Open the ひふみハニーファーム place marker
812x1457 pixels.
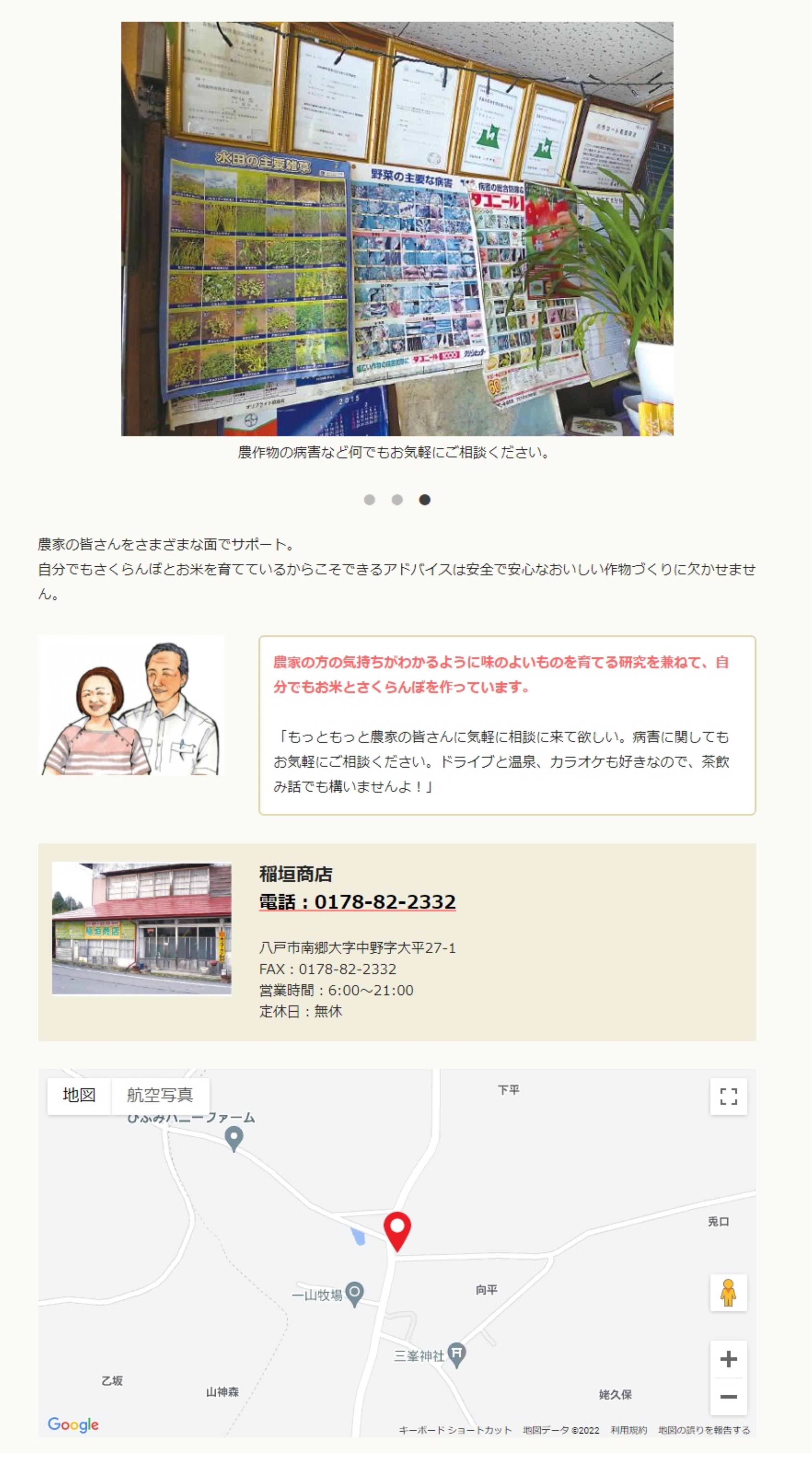pos(234,1139)
